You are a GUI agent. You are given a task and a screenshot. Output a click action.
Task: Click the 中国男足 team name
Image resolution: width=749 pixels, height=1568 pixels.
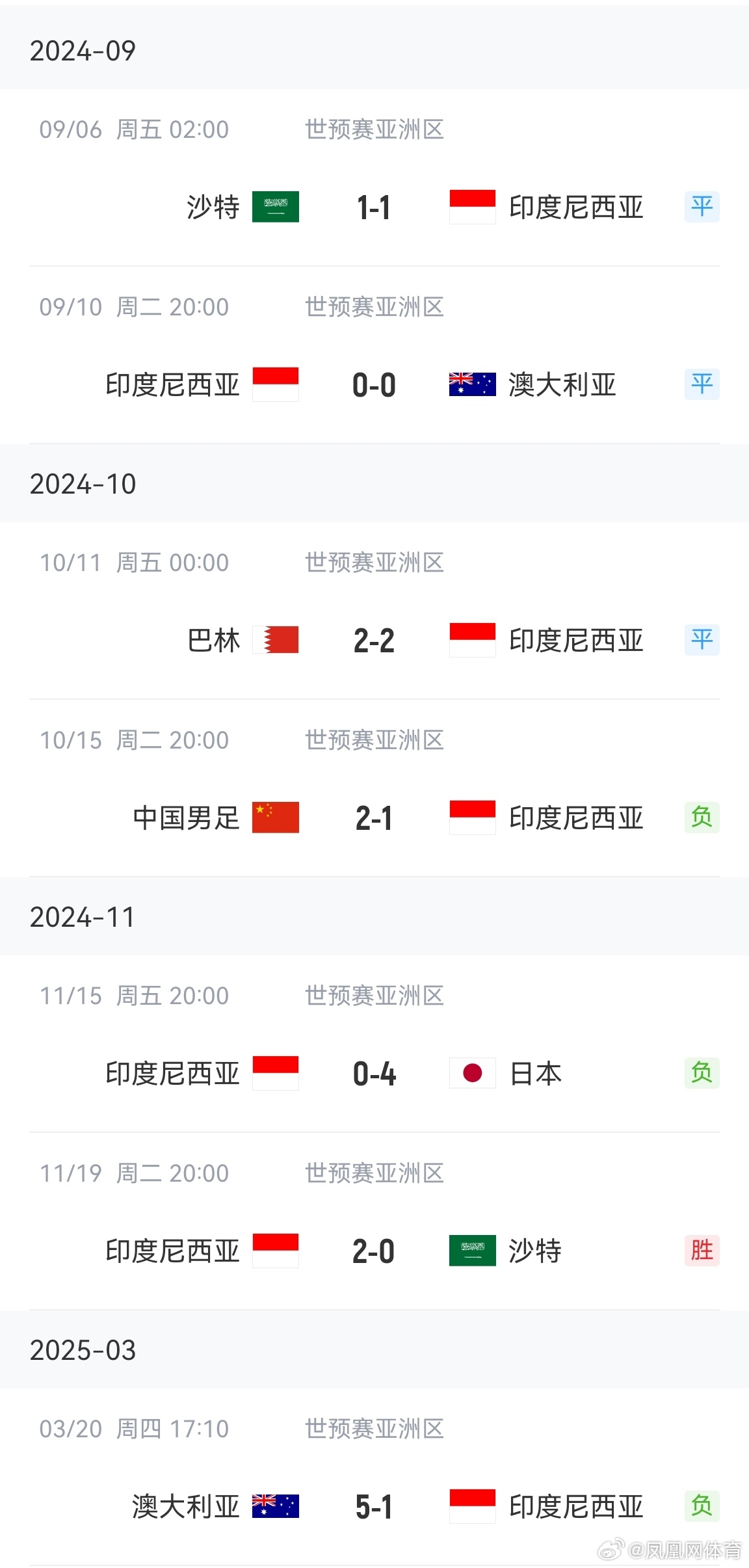point(185,818)
